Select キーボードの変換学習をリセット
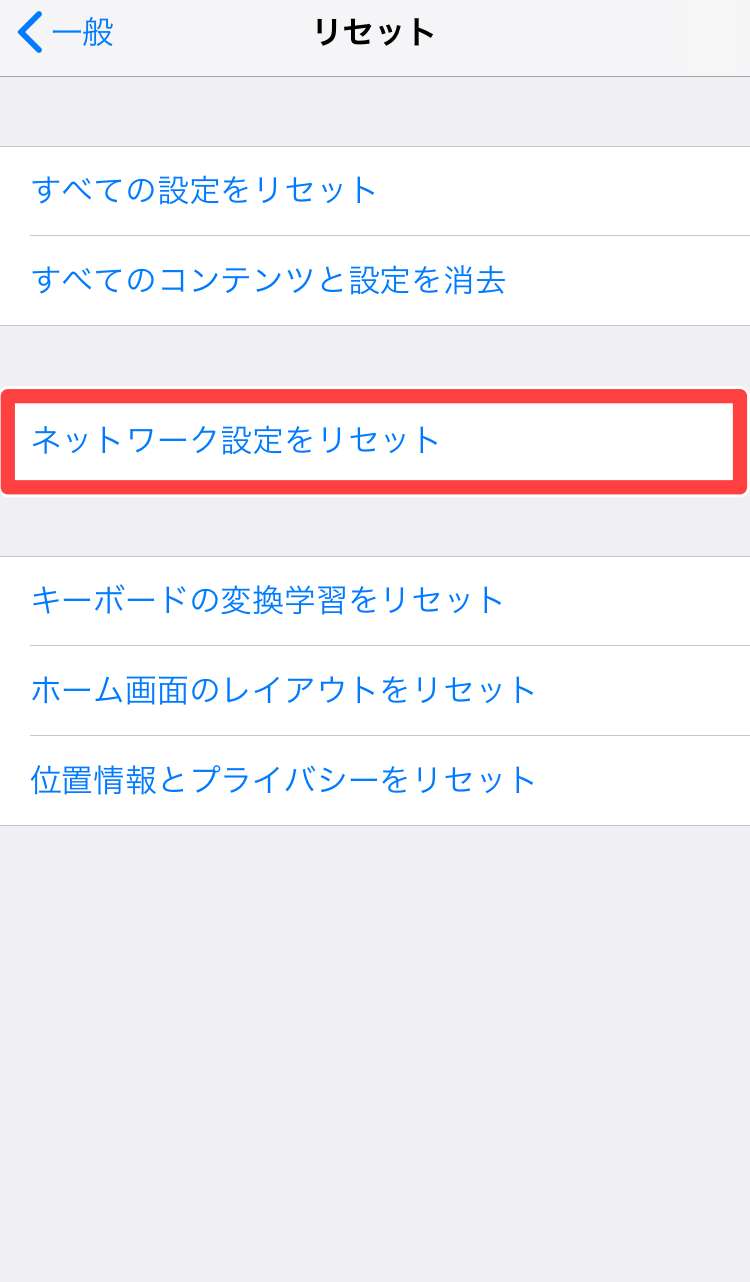This screenshot has height=1282, width=750. click(268, 600)
